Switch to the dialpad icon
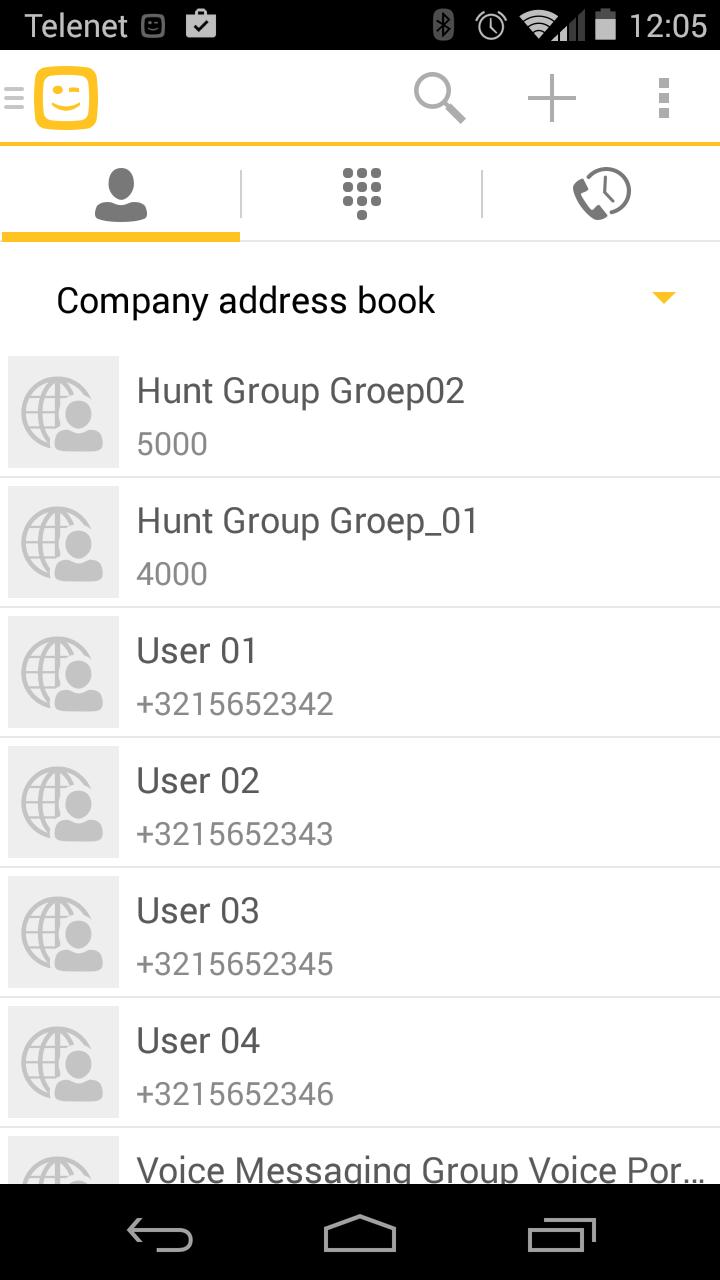The width and height of the screenshot is (720, 1280). pyautogui.click(x=360, y=192)
